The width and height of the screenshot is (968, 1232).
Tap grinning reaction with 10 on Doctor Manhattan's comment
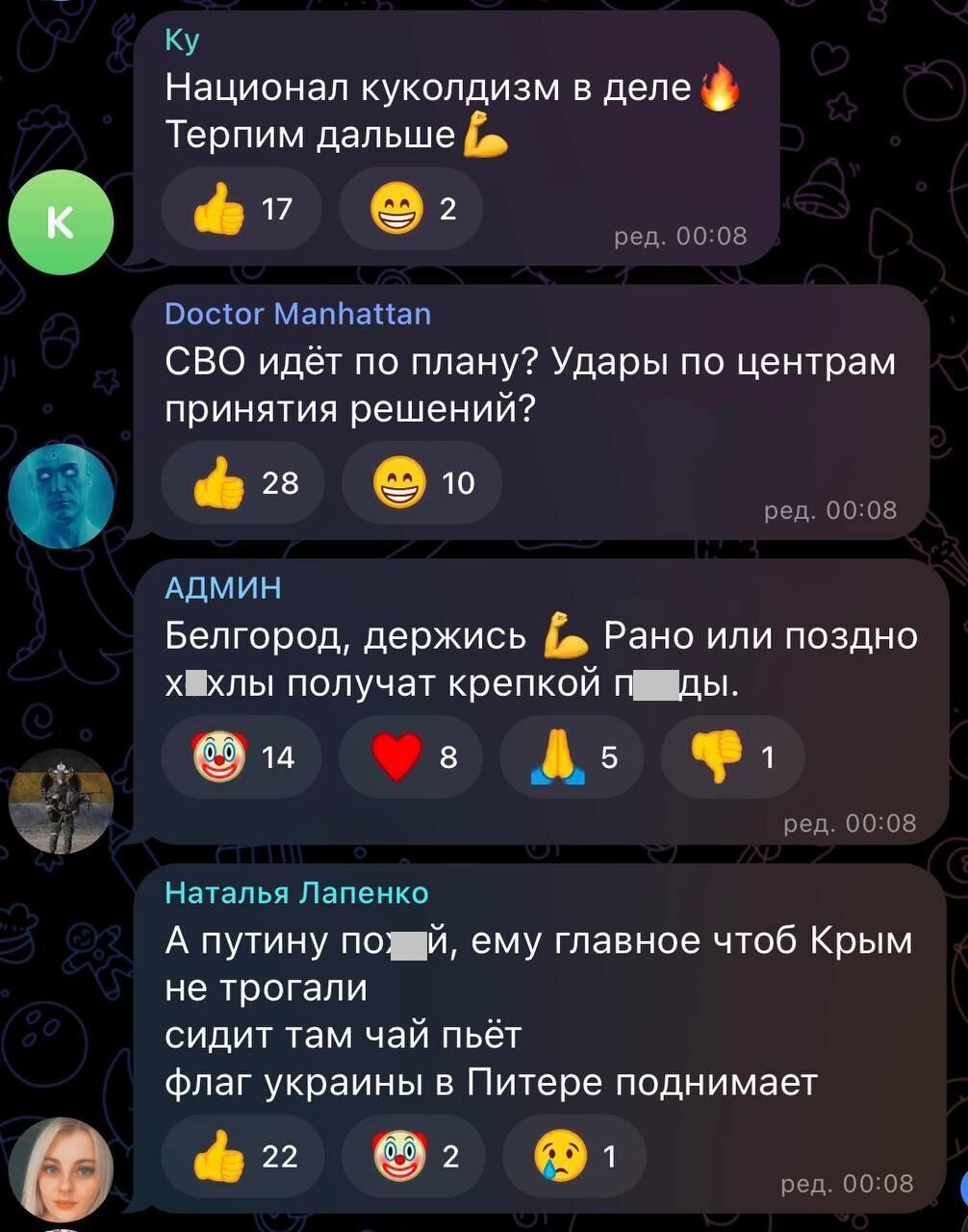(421, 482)
